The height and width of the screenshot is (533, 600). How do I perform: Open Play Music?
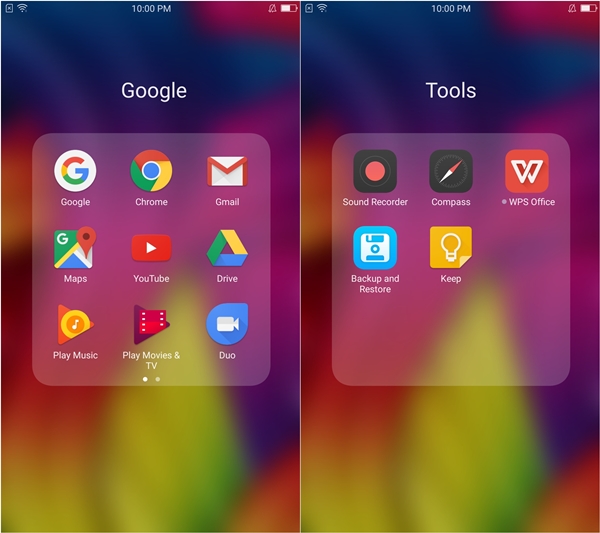pyautogui.click(x=75, y=325)
